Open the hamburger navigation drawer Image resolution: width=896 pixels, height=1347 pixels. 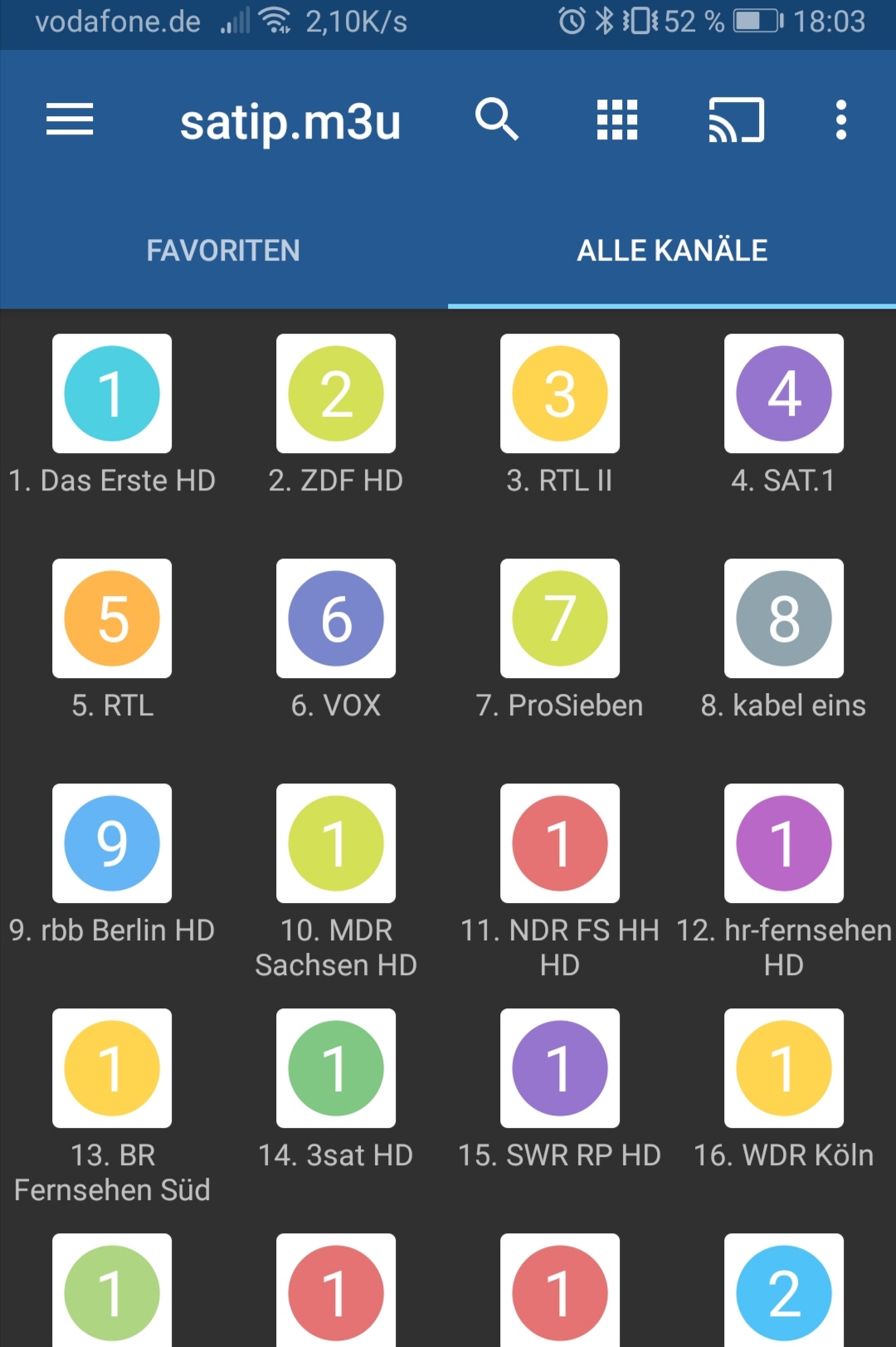click(x=70, y=120)
